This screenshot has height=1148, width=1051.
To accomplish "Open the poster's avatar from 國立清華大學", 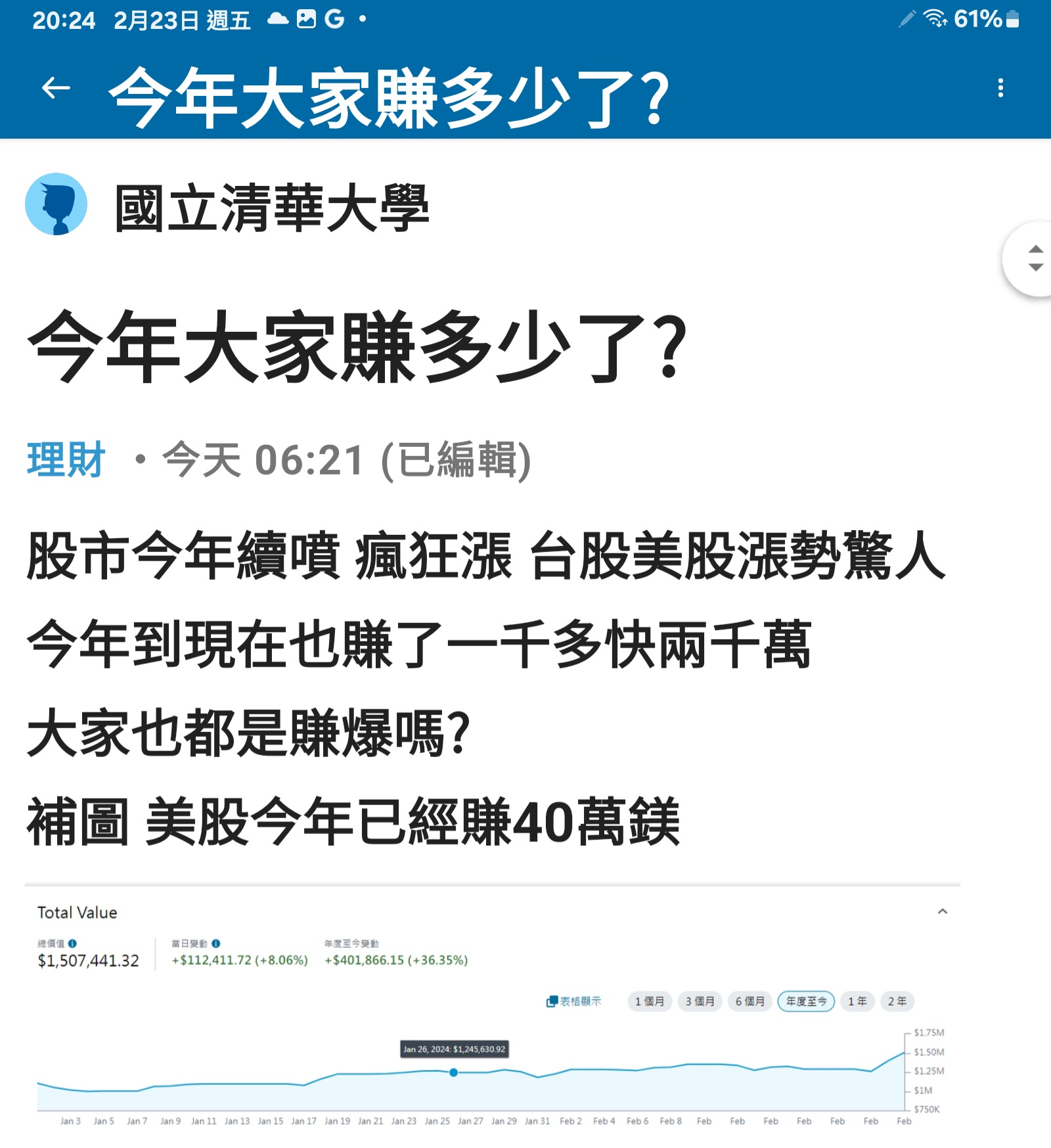I will 56,204.
